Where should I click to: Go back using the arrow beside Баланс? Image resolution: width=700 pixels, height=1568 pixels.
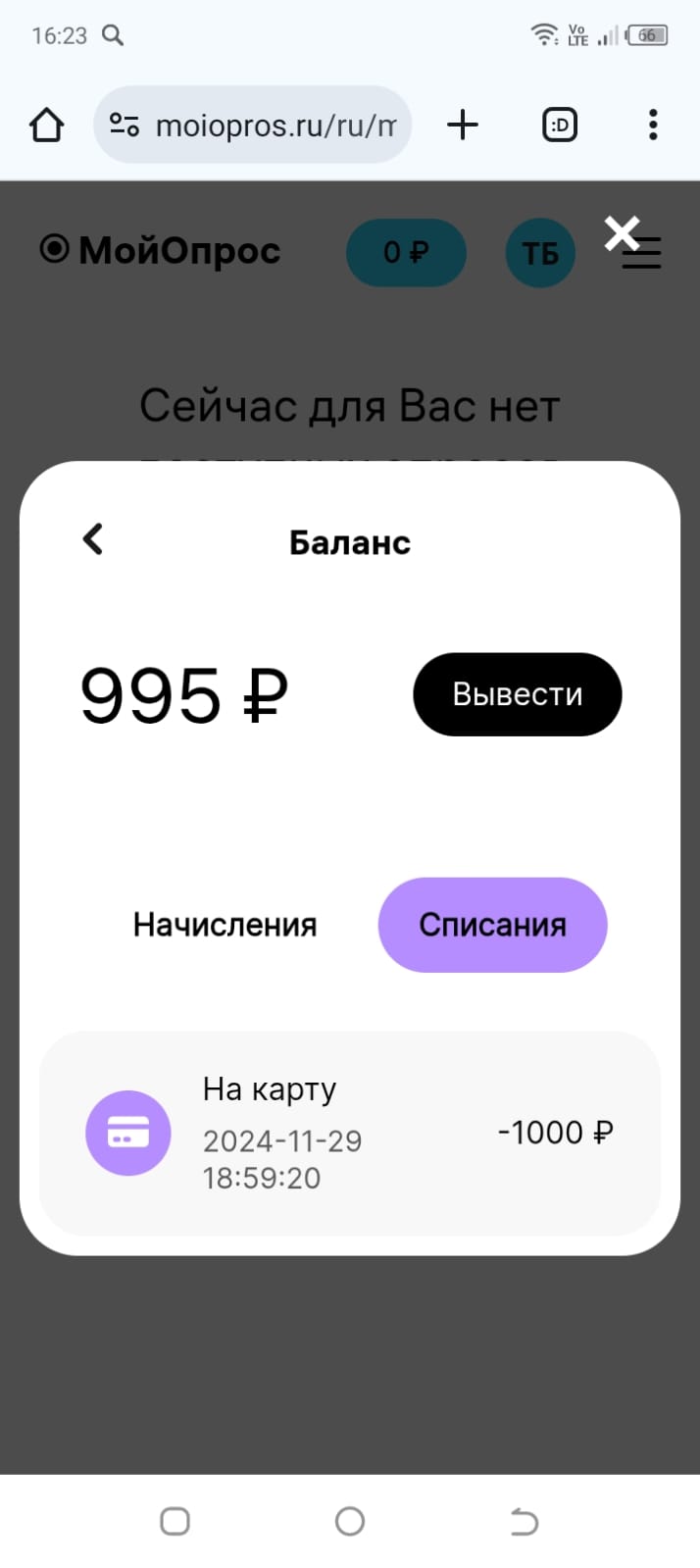93,539
